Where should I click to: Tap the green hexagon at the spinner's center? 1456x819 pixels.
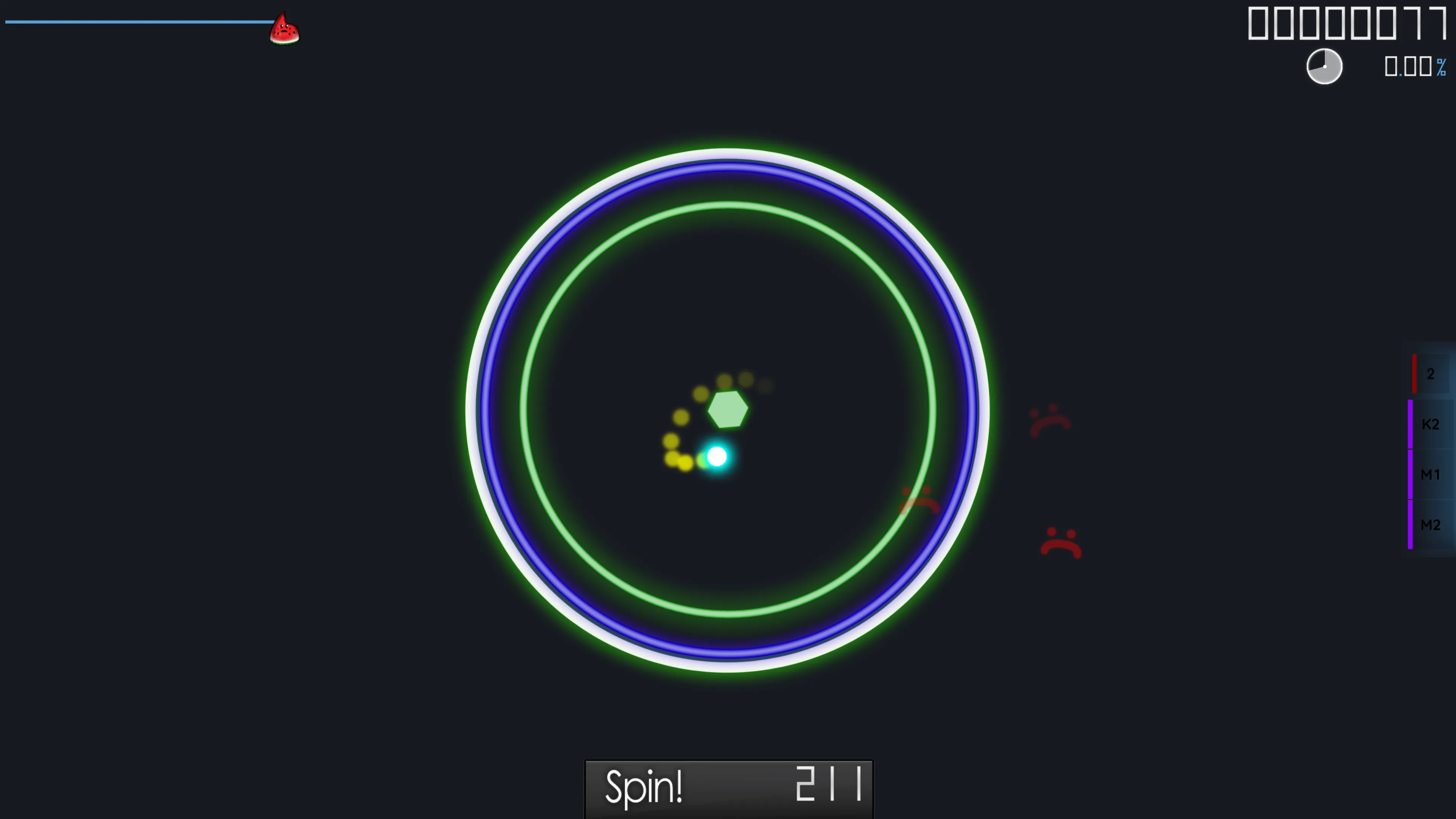(728, 409)
